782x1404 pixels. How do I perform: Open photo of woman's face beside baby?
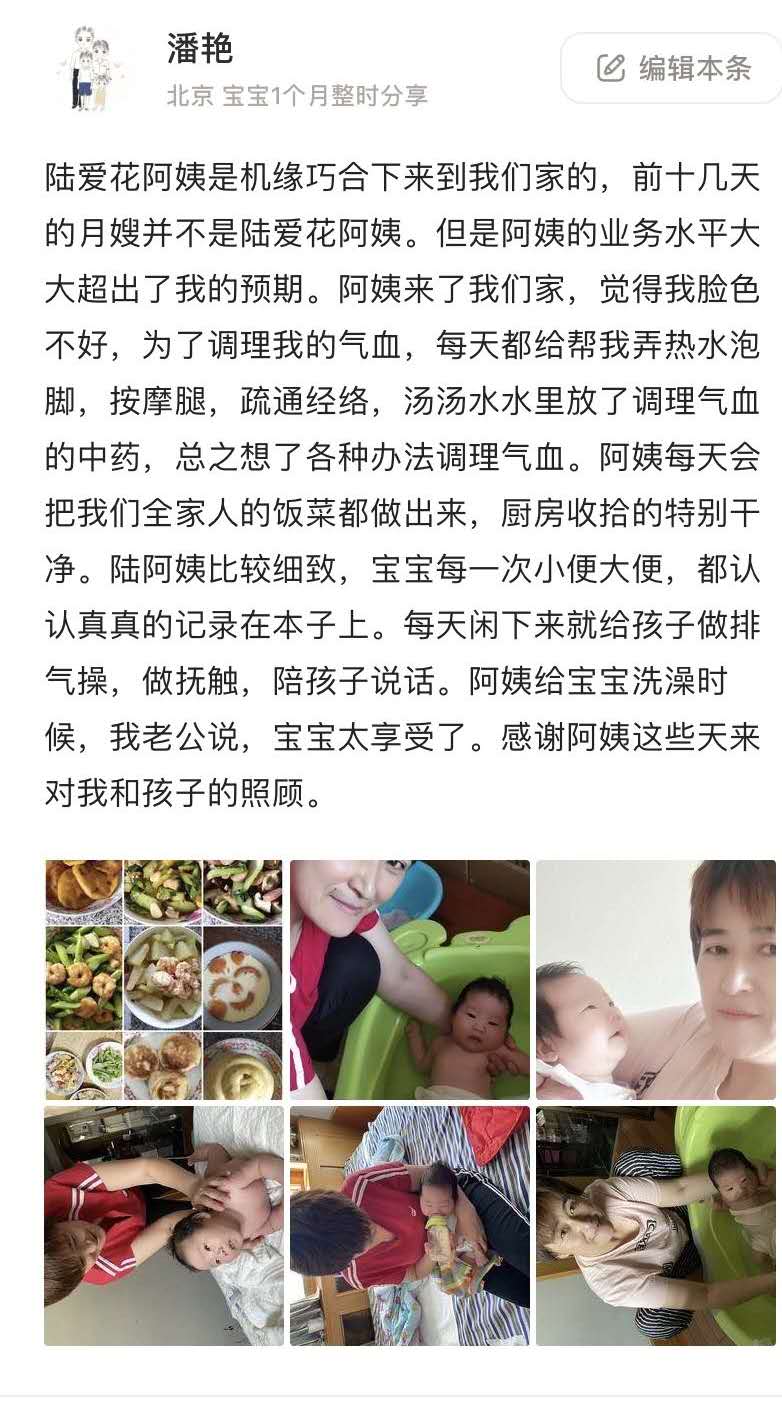(655, 979)
